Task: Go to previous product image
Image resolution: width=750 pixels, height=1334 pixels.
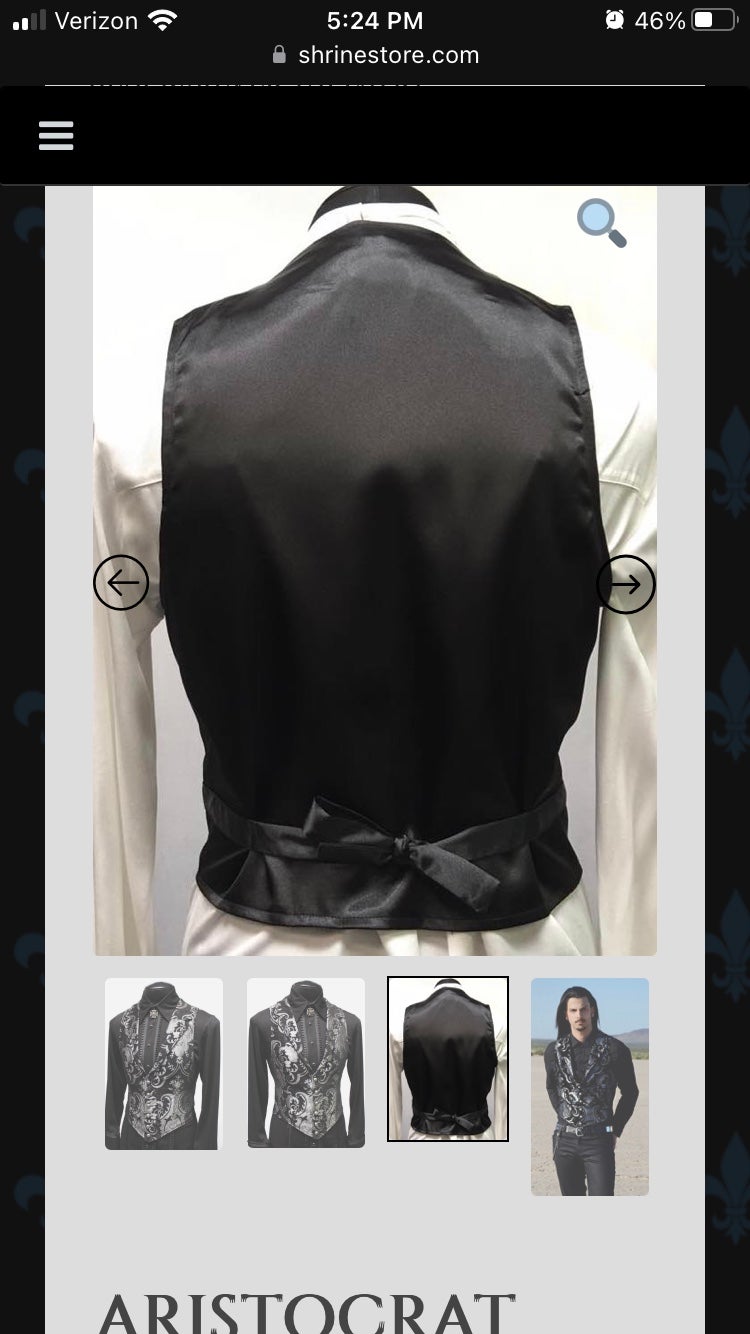Action: tap(121, 582)
